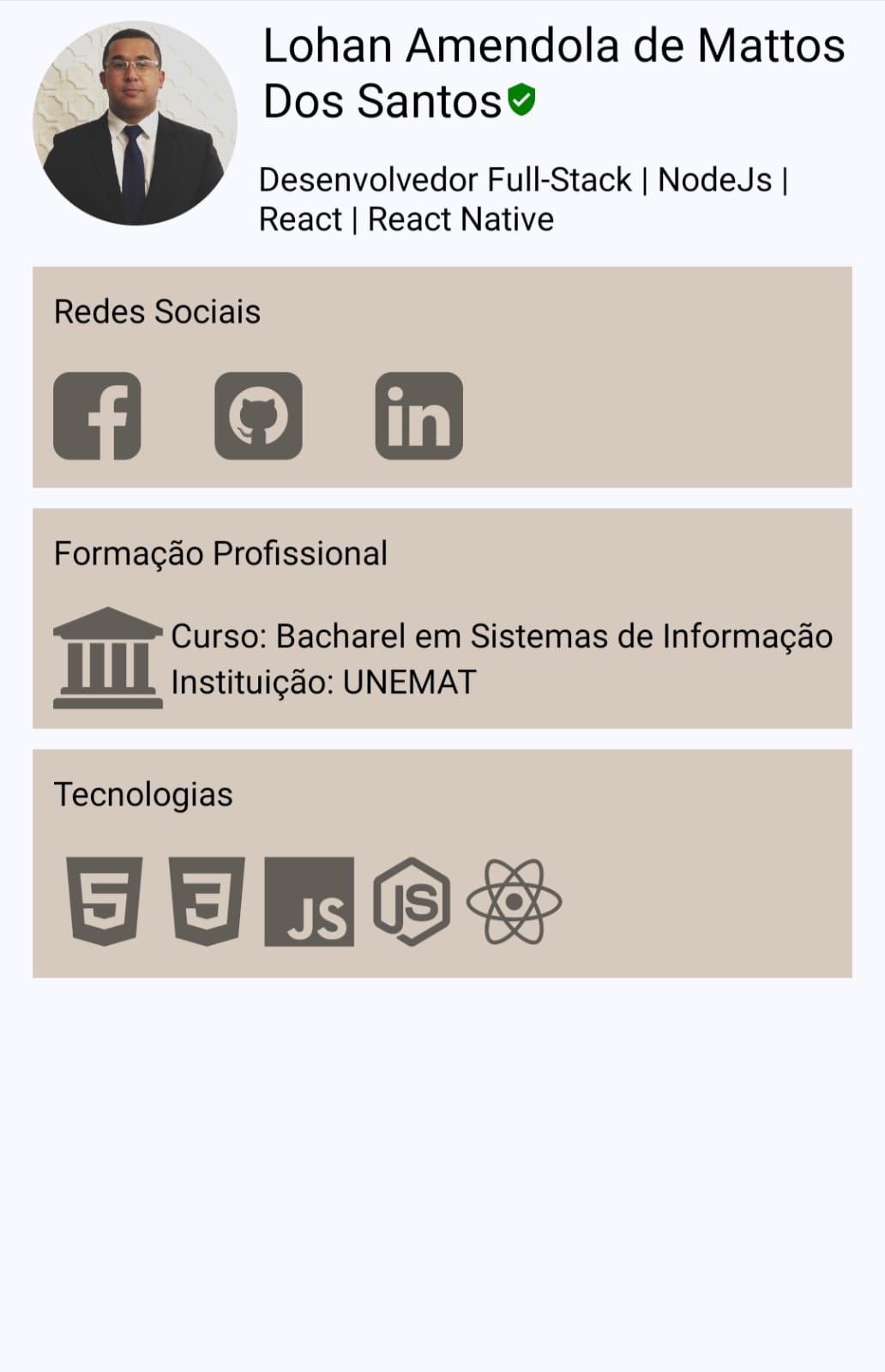Select the HTML5 technology icon
The height and width of the screenshot is (1372, 885).
tap(103, 901)
